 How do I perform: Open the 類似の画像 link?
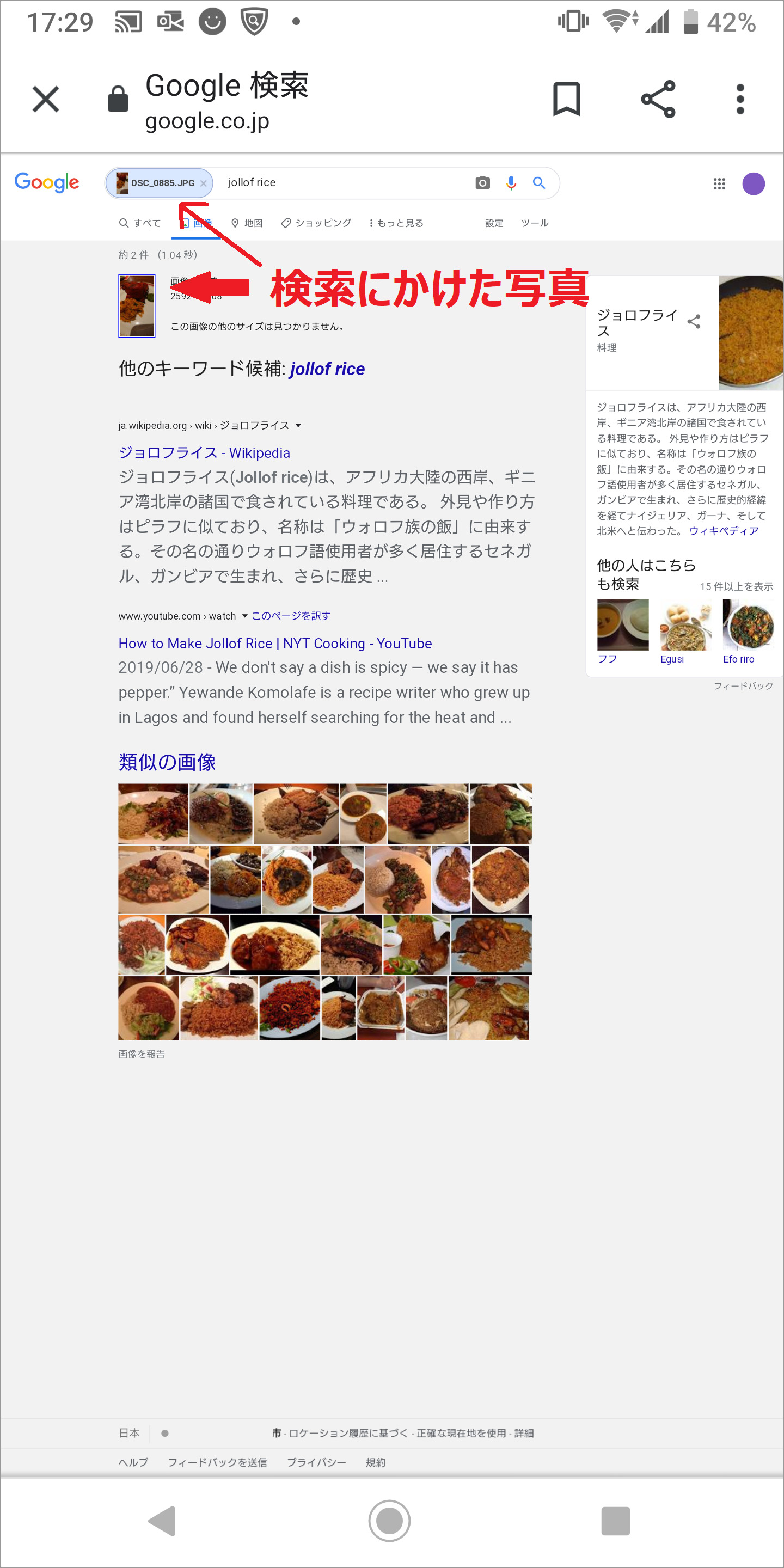167,762
